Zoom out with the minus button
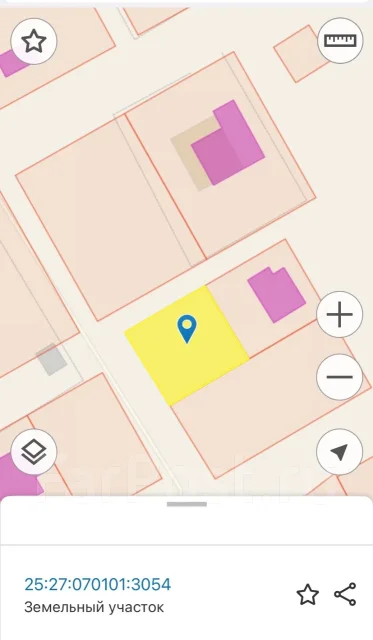Viewport: 373px width, 640px height. (340, 377)
